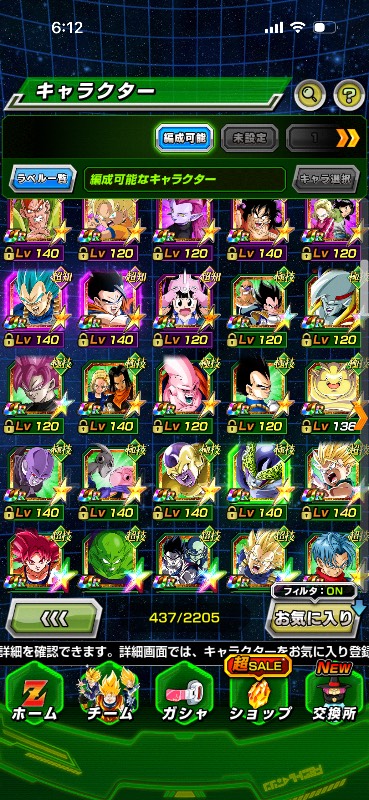This screenshot has height=800, width=369.
Task: Tap the orange arrow on the right edge
Action: [360, 417]
